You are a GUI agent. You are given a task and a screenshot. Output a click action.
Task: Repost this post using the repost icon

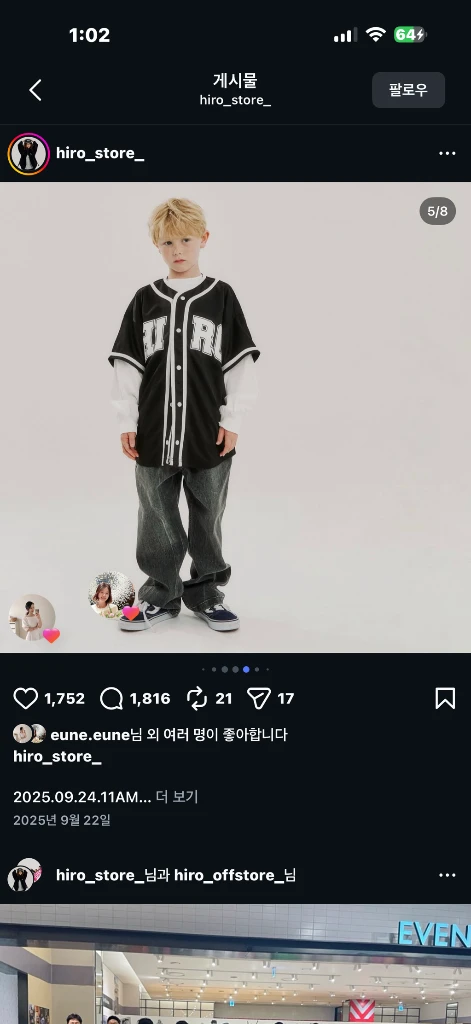pyautogui.click(x=197, y=699)
